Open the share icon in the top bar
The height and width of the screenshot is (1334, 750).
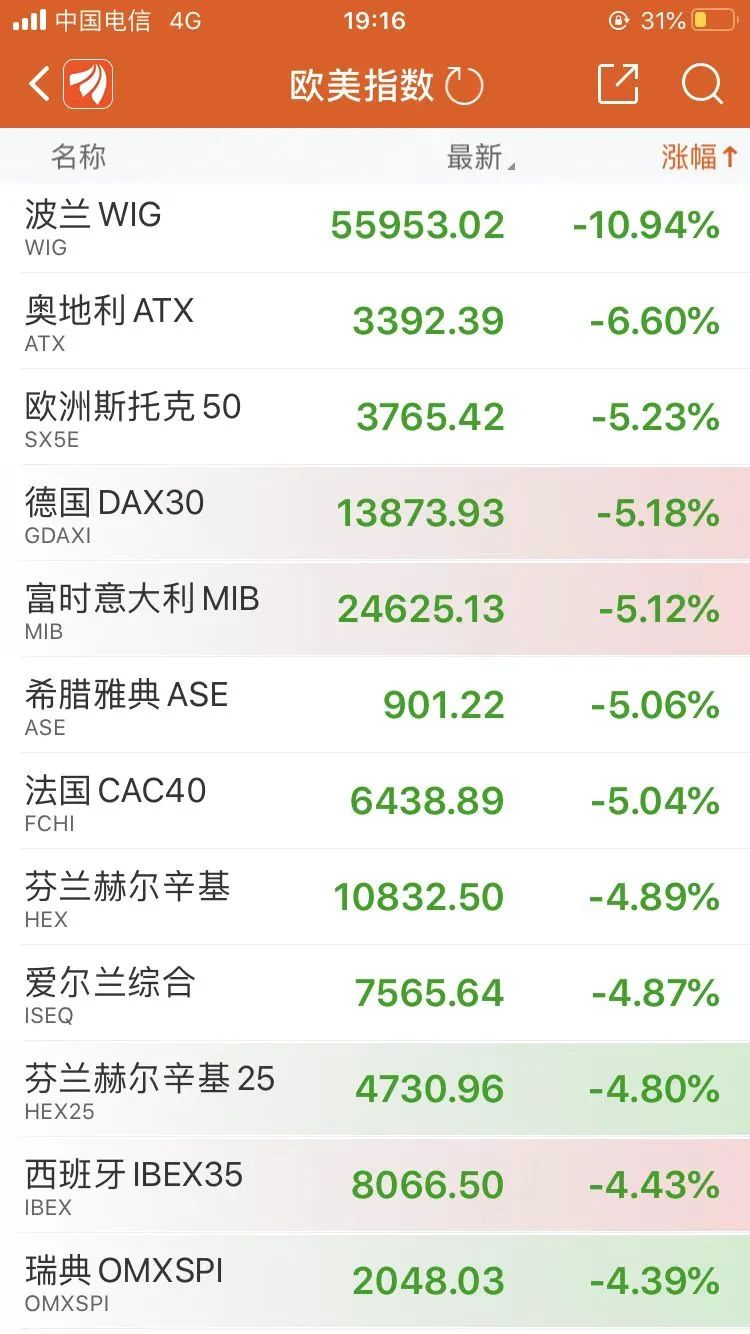pyautogui.click(x=618, y=85)
